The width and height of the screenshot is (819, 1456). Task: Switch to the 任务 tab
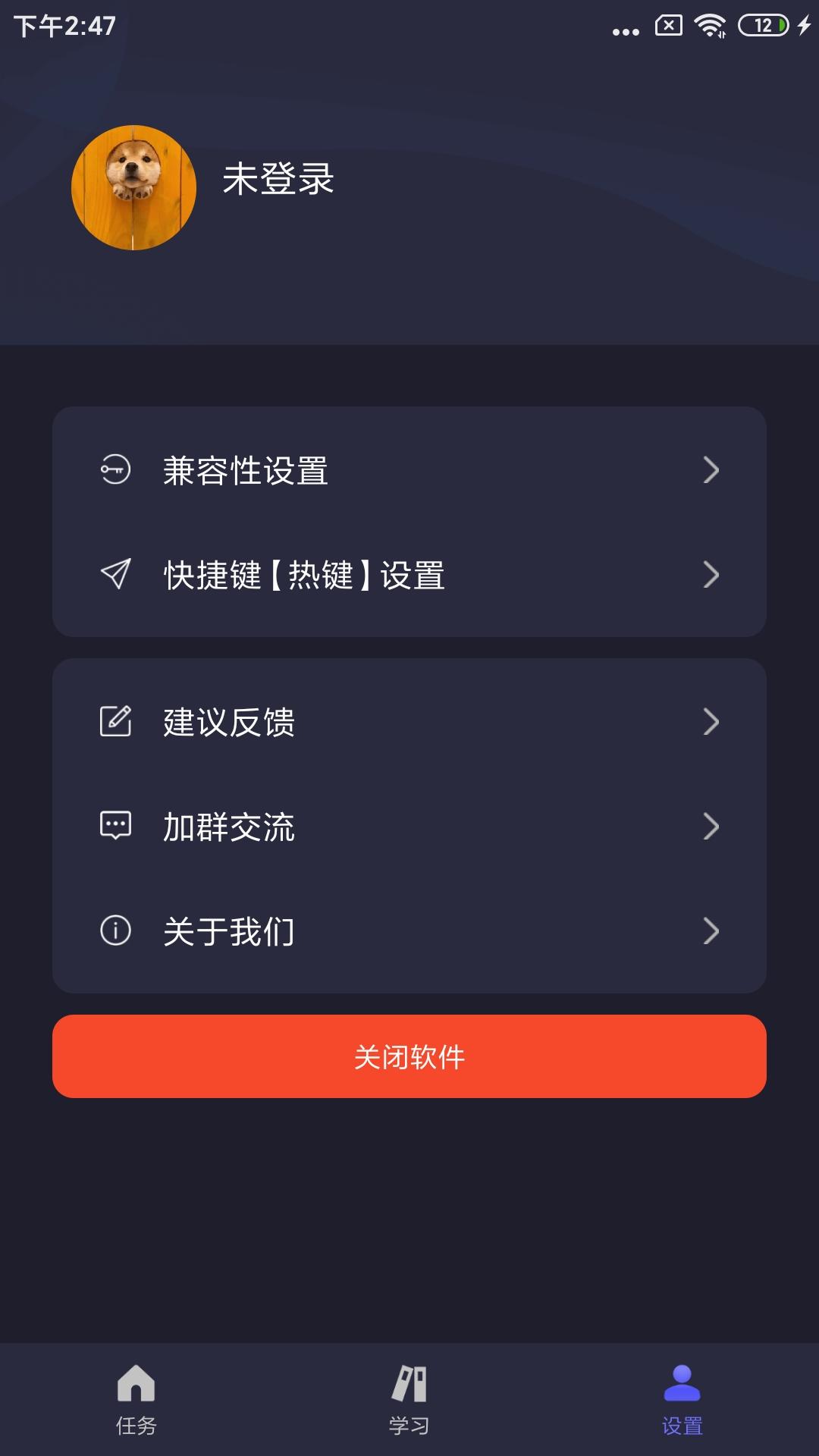pos(136,1399)
